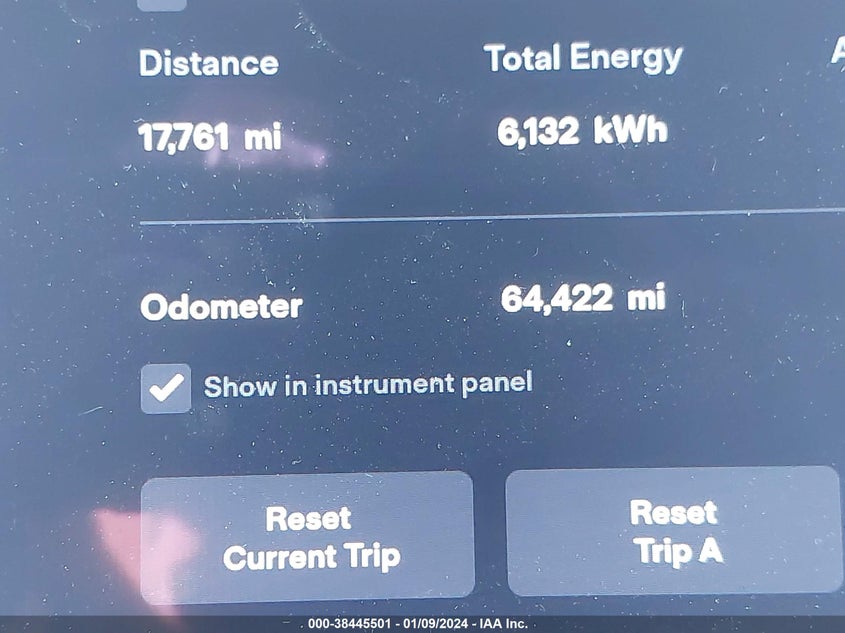Tap the Reset Current Trip button
The height and width of the screenshot is (633, 845).
point(308,538)
